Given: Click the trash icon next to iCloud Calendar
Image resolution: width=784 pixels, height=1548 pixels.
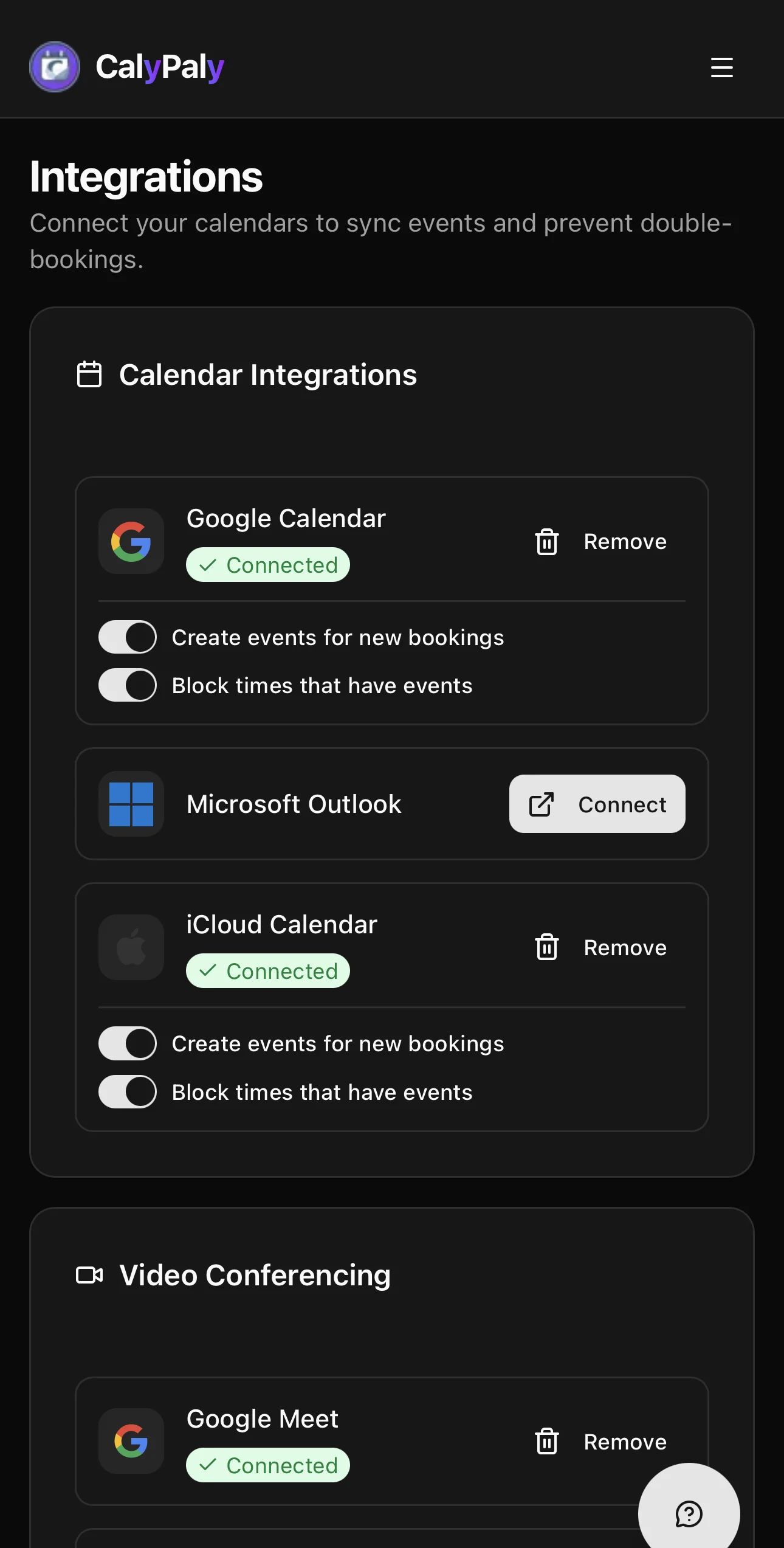Looking at the screenshot, I should tap(546, 947).
